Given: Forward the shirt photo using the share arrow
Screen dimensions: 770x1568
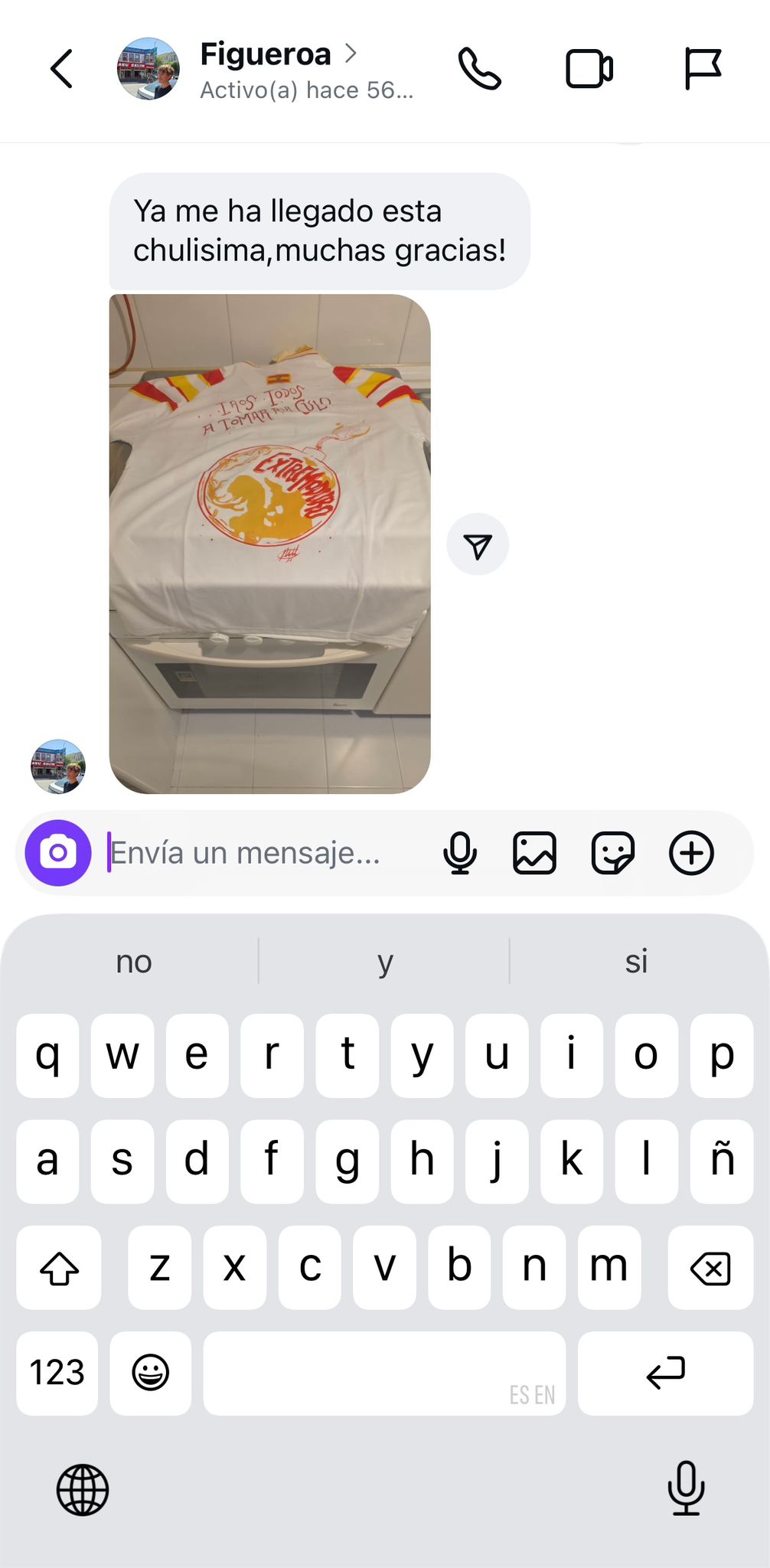Looking at the screenshot, I should point(478,544).
